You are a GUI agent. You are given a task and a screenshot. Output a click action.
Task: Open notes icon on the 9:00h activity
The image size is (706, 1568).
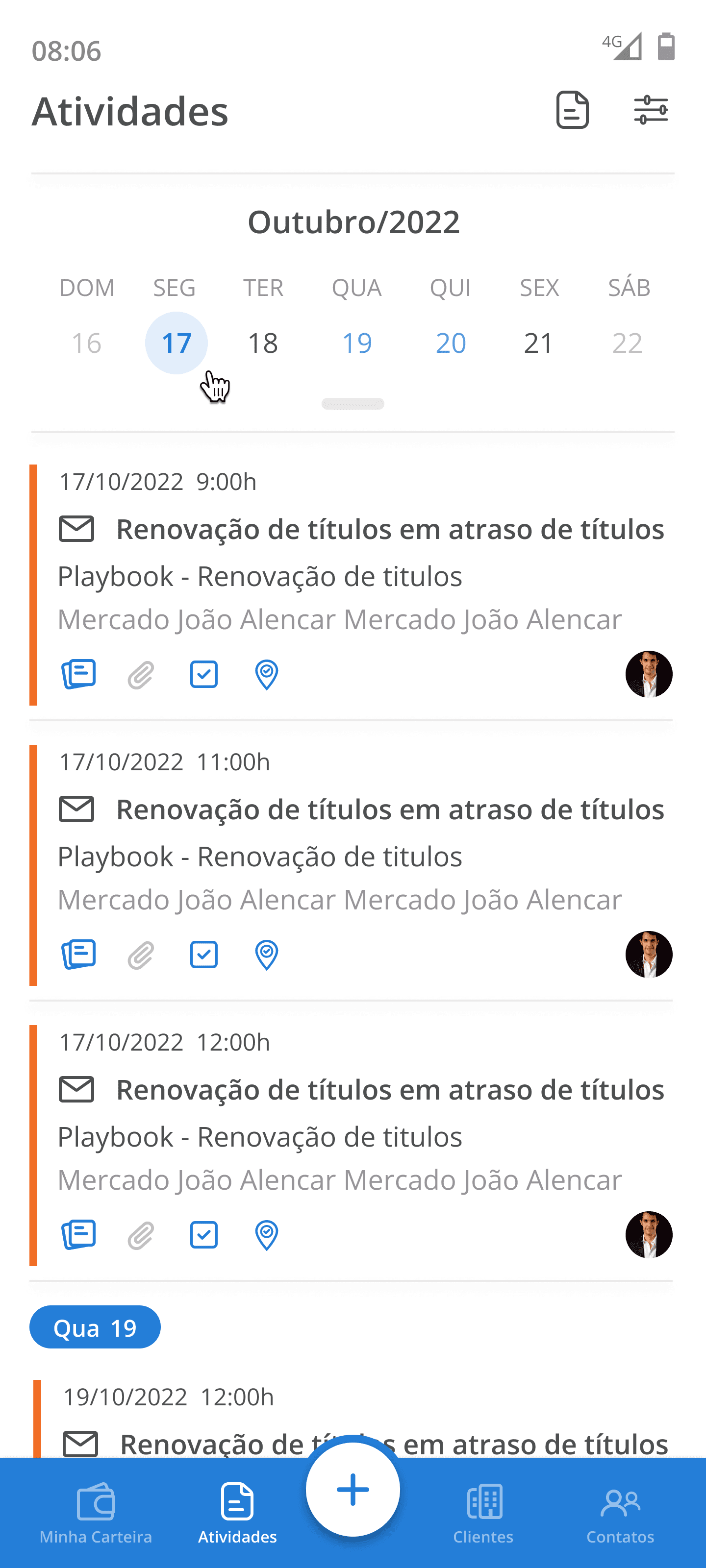pyautogui.click(x=78, y=674)
